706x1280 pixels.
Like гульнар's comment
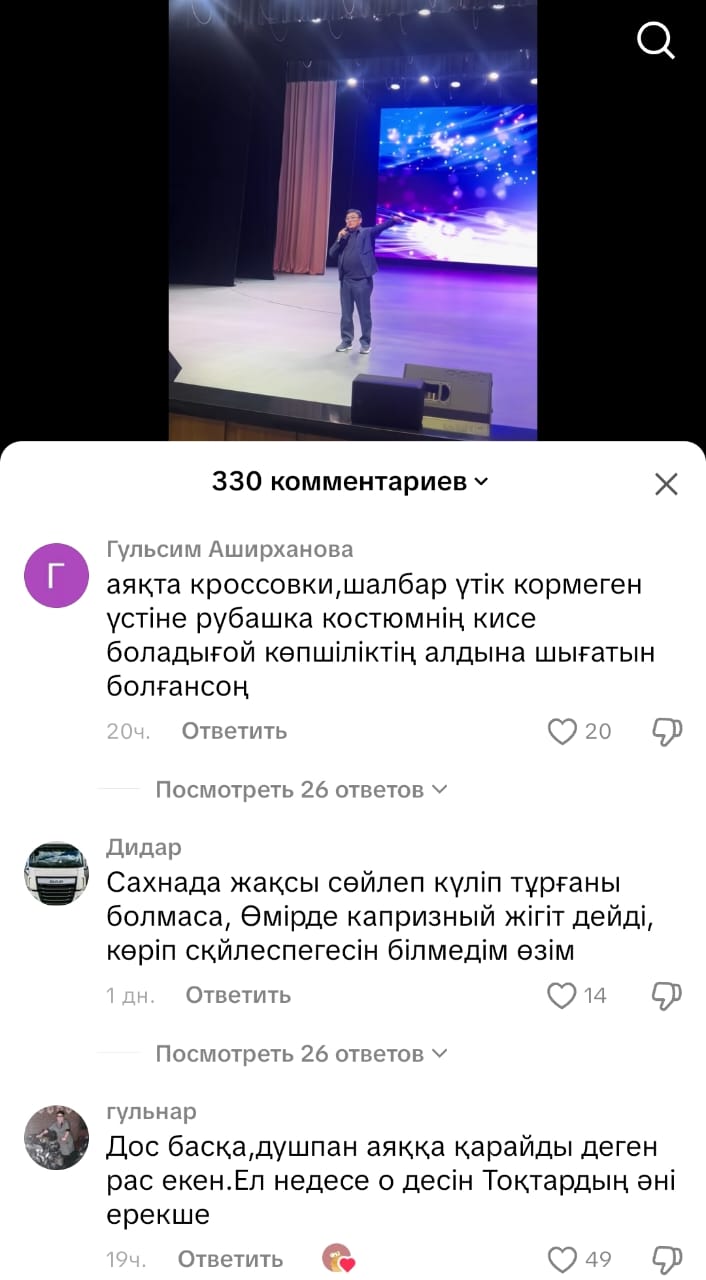[564, 1259]
